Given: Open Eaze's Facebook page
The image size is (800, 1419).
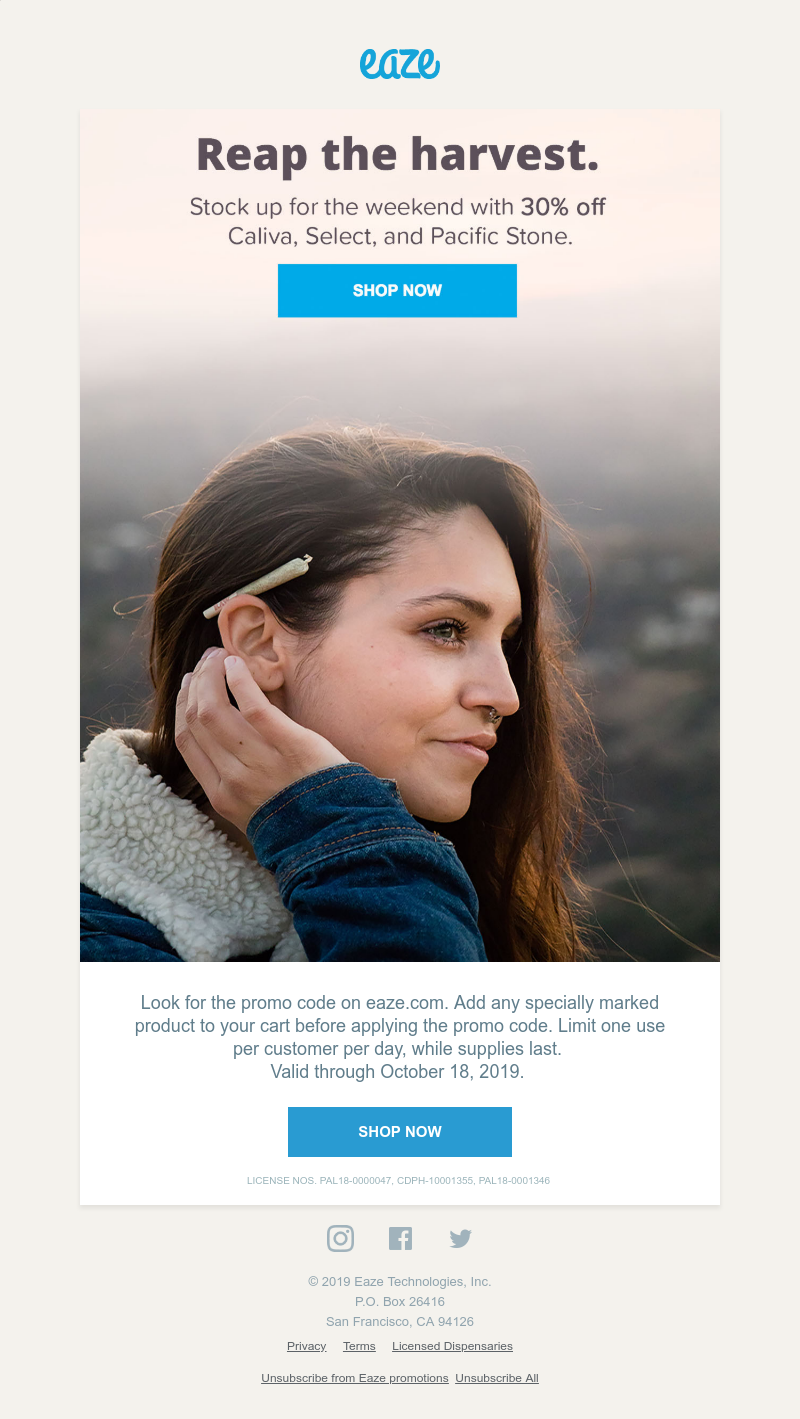Looking at the screenshot, I should click(400, 1238).
